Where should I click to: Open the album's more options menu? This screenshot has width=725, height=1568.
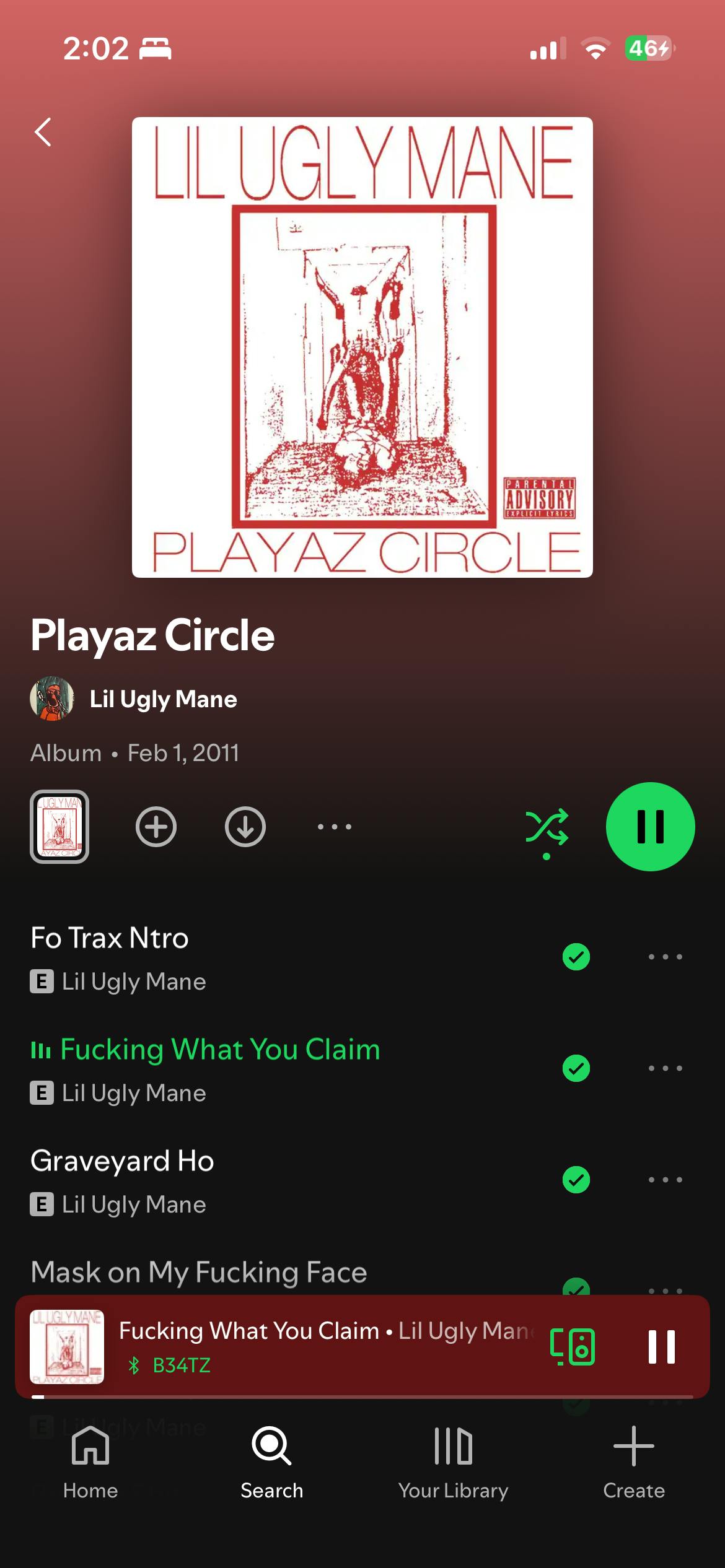335,827
